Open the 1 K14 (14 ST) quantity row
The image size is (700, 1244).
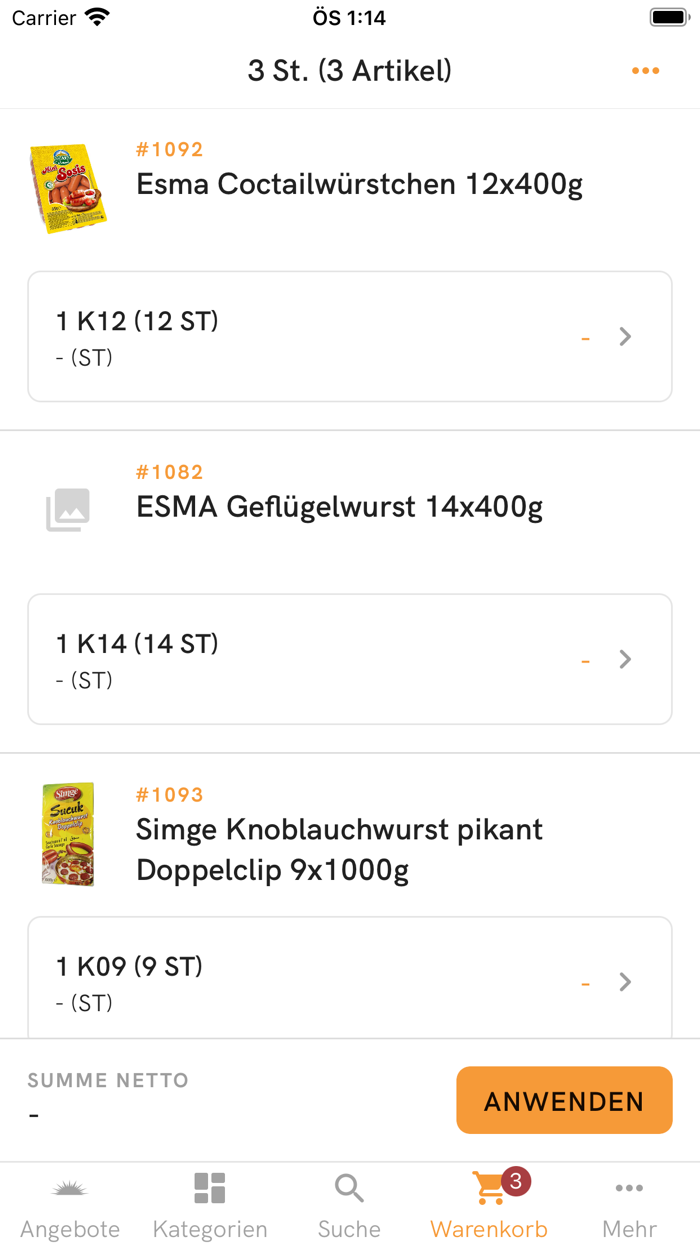point(349,659)
